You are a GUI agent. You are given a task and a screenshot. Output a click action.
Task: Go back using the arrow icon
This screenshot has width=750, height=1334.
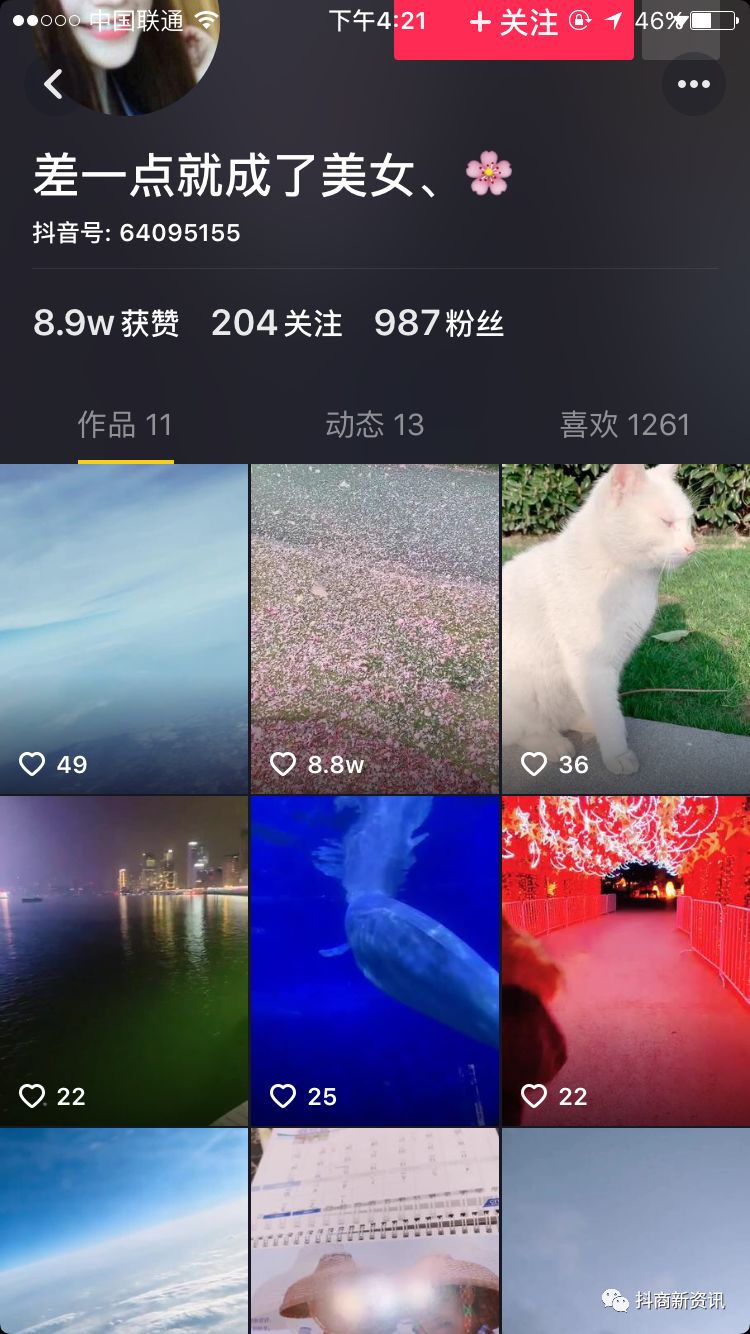click(54, 85)
